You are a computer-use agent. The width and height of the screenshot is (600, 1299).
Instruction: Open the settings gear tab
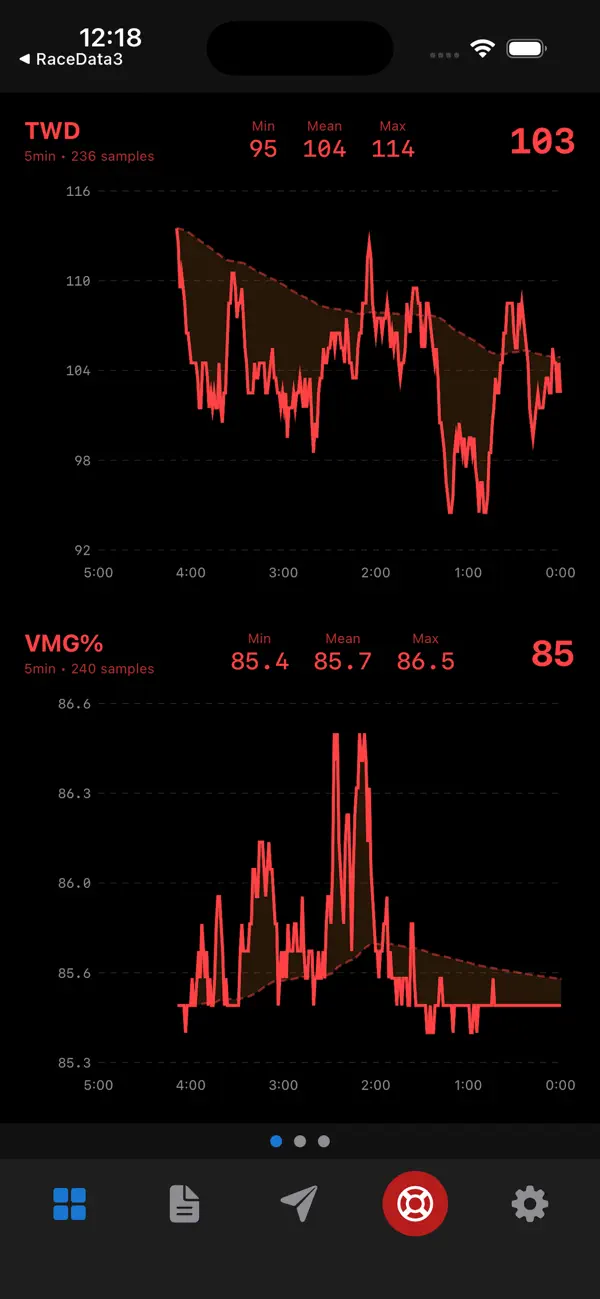pos(530,1204)
